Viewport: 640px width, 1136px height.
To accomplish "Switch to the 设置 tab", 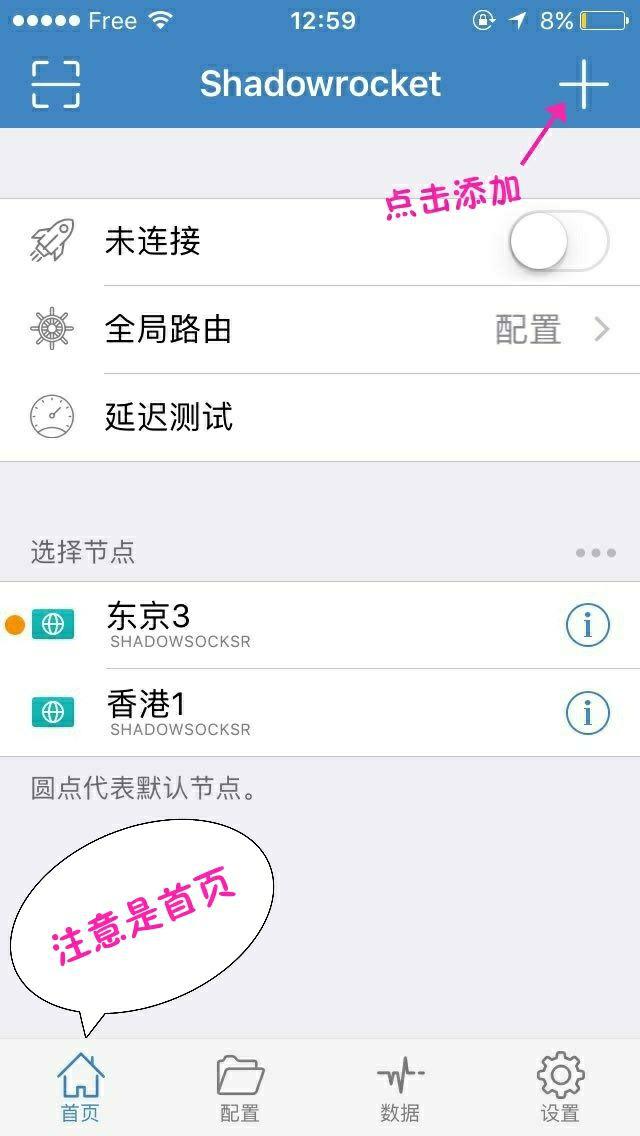I will [x=560, y=1088].
